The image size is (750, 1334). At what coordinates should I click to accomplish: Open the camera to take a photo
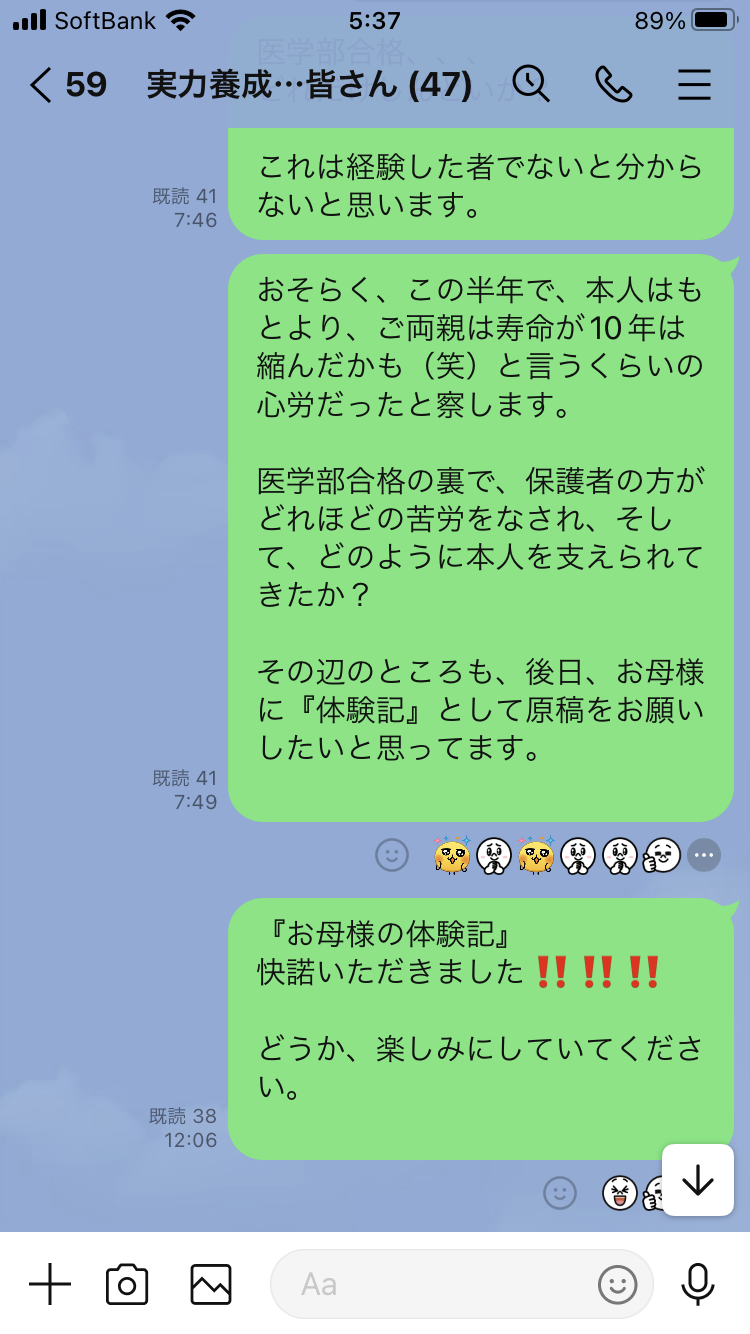coord(127,1283)
